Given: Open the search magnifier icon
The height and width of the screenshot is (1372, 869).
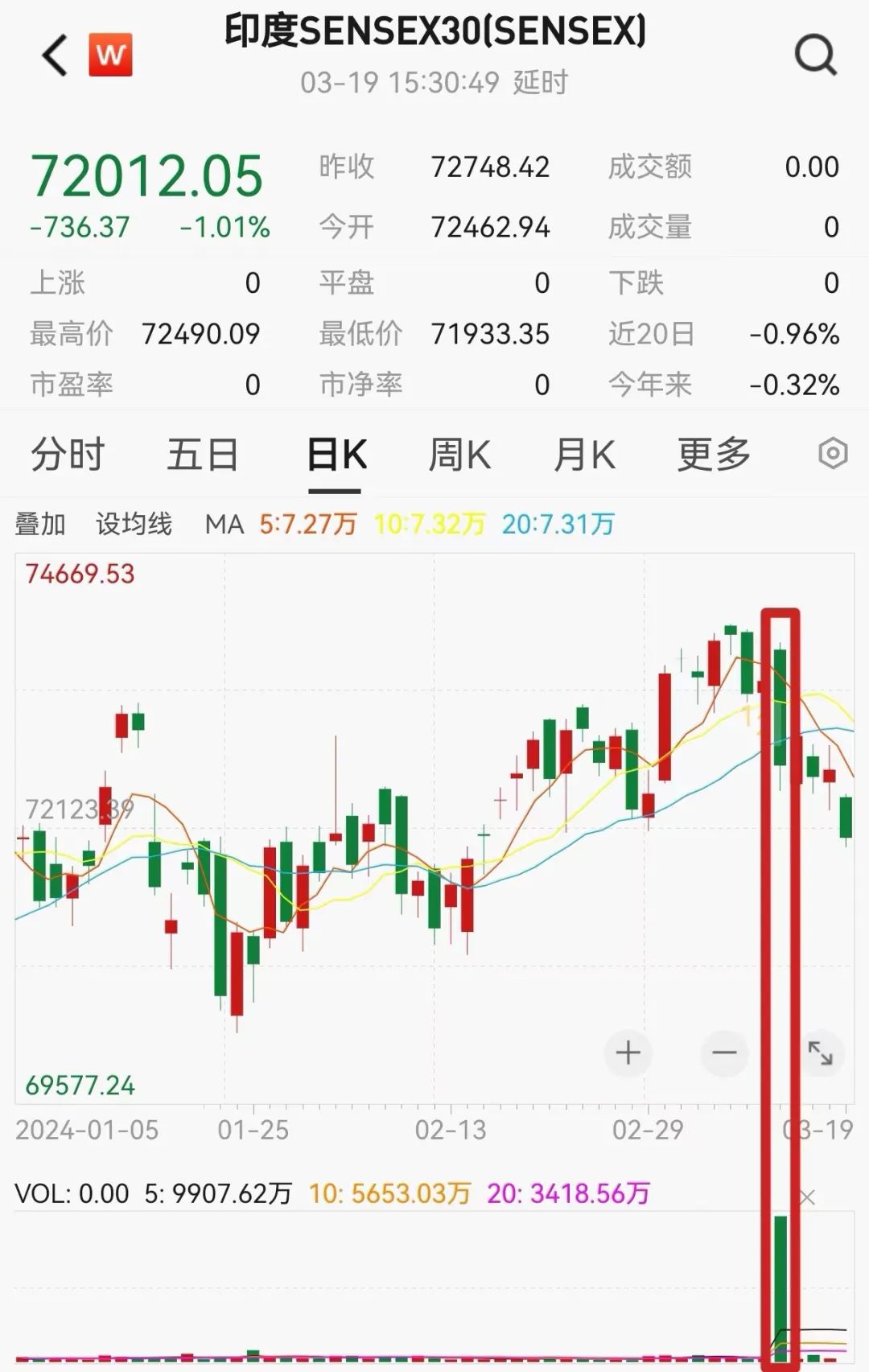Looking at the screenshot, I should pyautogui.click(x=815, y=56).
